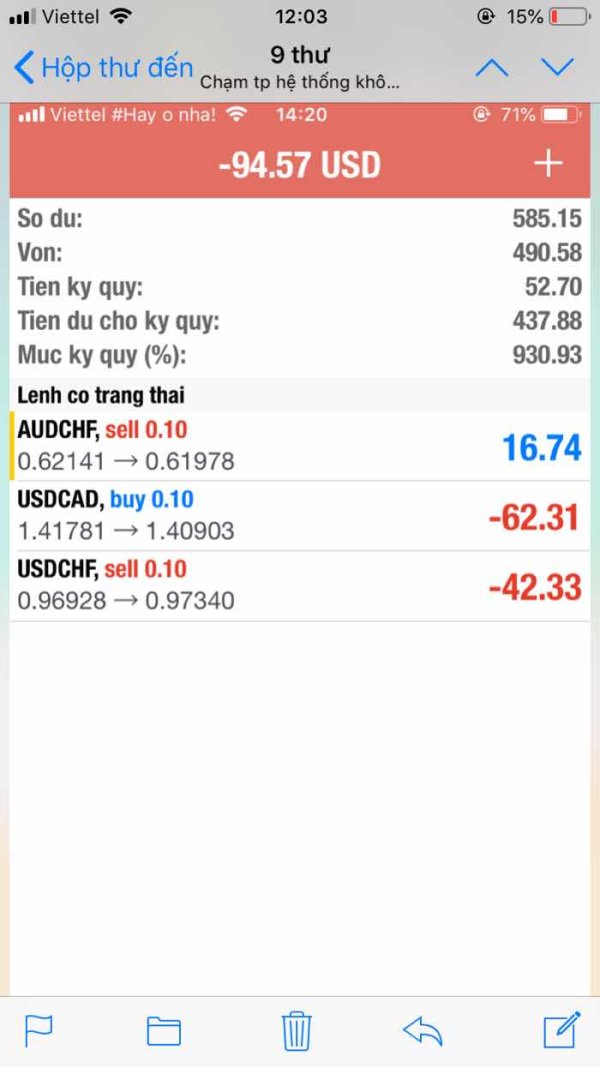
Task: Compose a new email
Action: (562, 1030)
